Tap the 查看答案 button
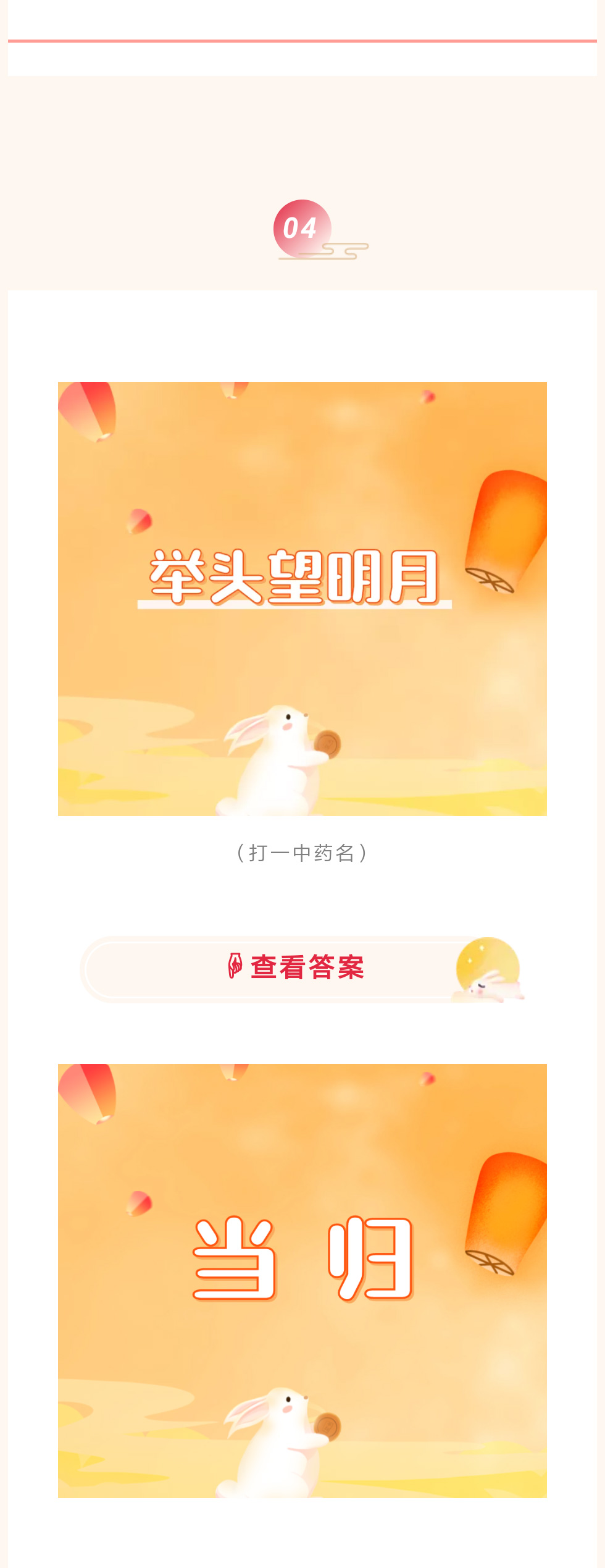605x1568 pixels. (x=301, y=967)
